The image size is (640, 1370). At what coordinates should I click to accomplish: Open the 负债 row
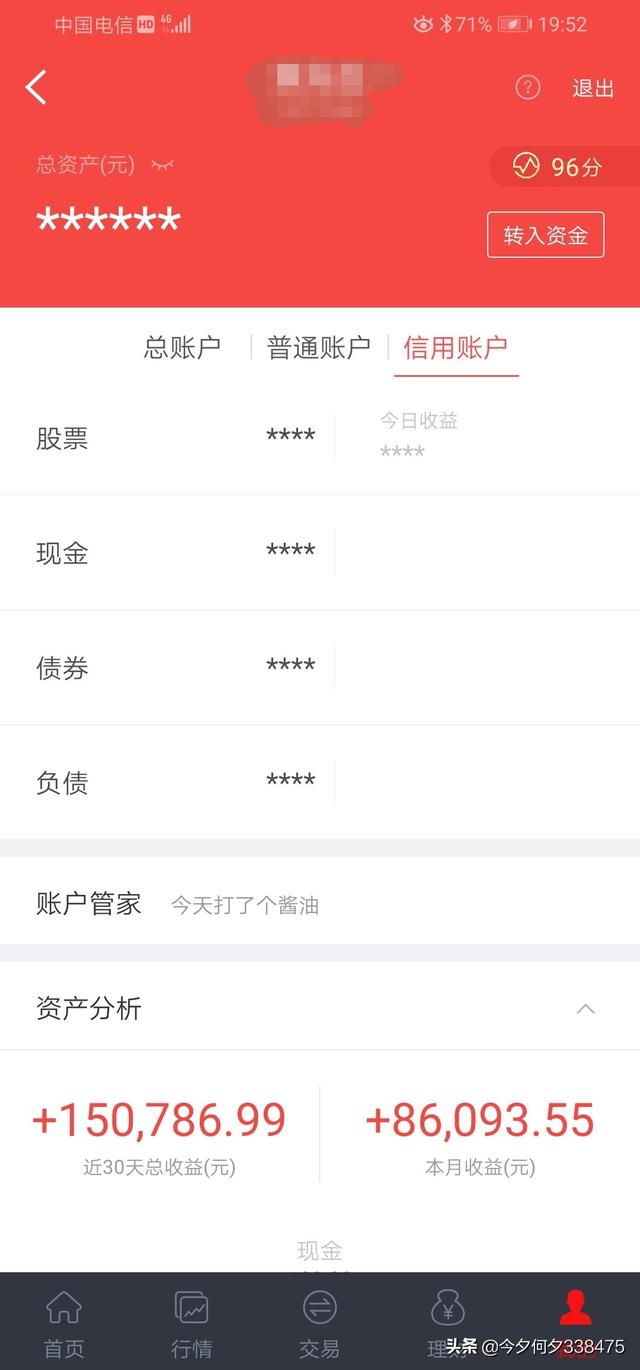point(320,782)
